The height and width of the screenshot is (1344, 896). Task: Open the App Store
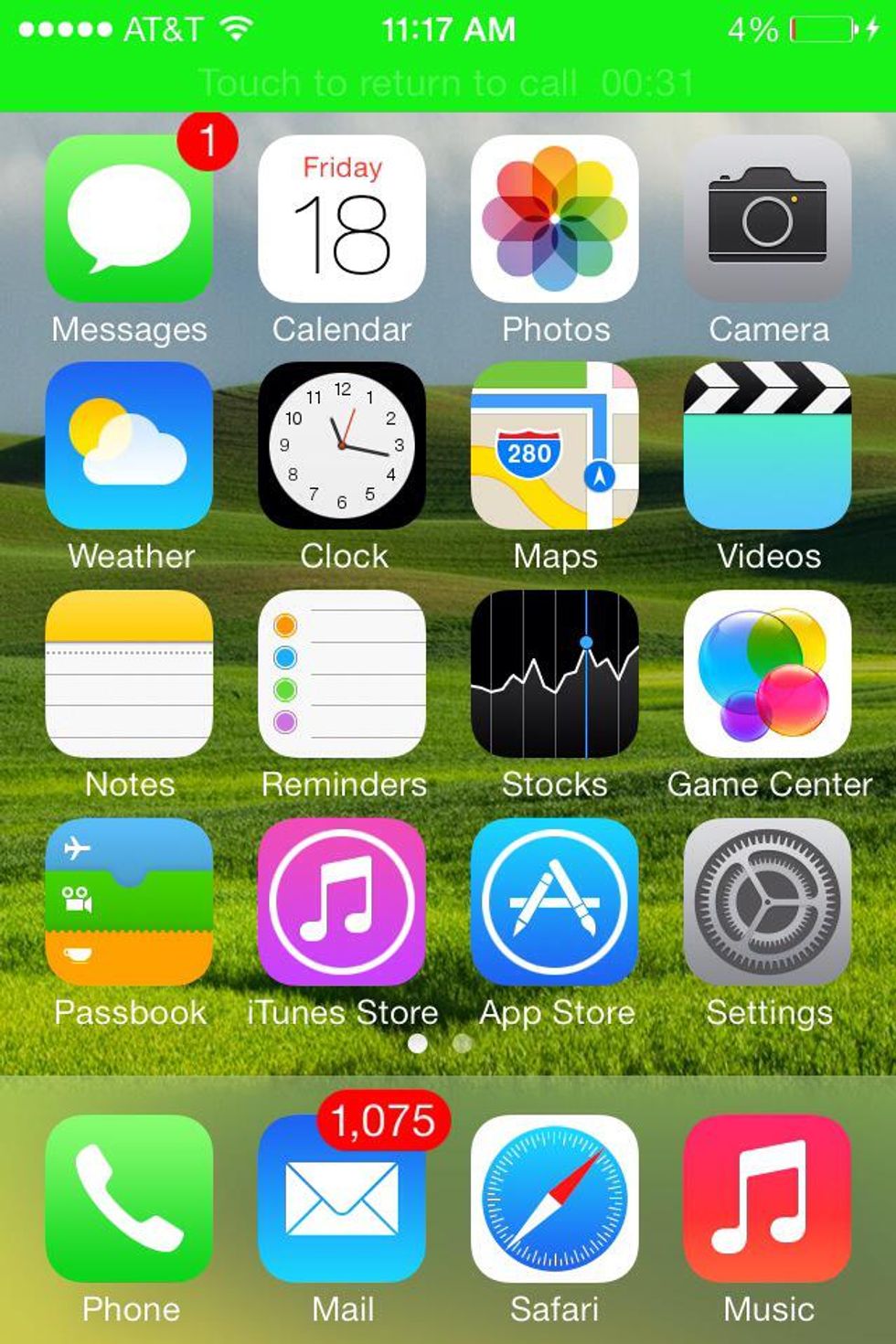(554, 901)
